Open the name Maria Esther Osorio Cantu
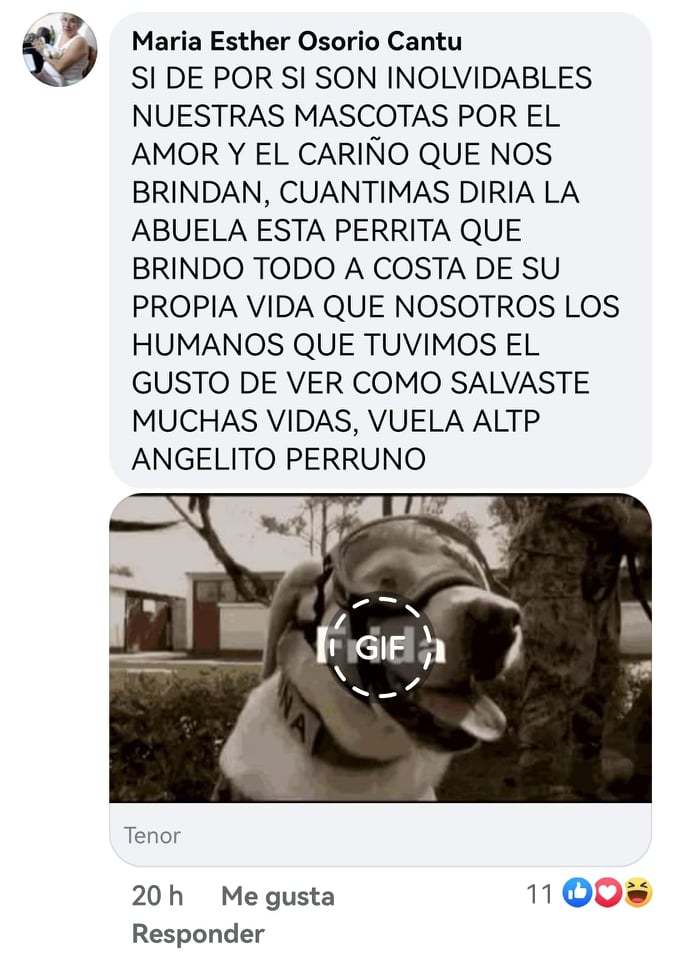Screen dimensions: 675x959 (297, 42)
